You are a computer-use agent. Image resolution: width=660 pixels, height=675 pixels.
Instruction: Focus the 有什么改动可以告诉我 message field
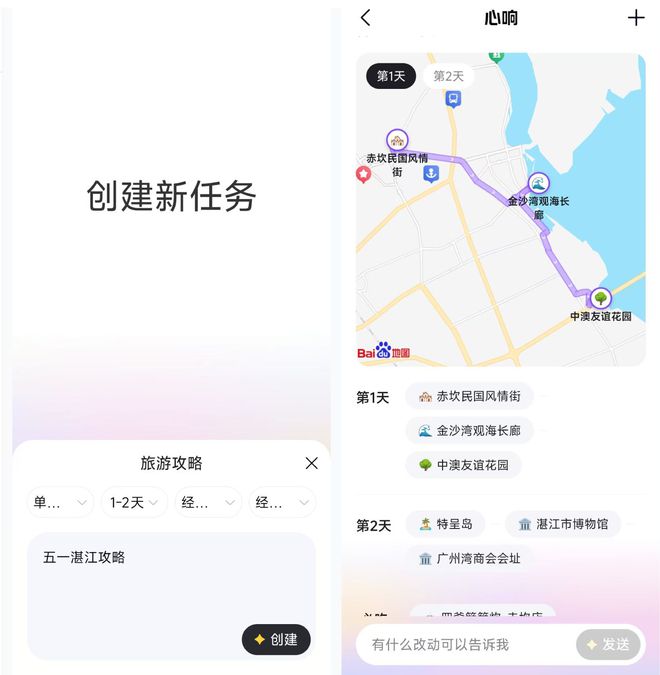point(465,645)
